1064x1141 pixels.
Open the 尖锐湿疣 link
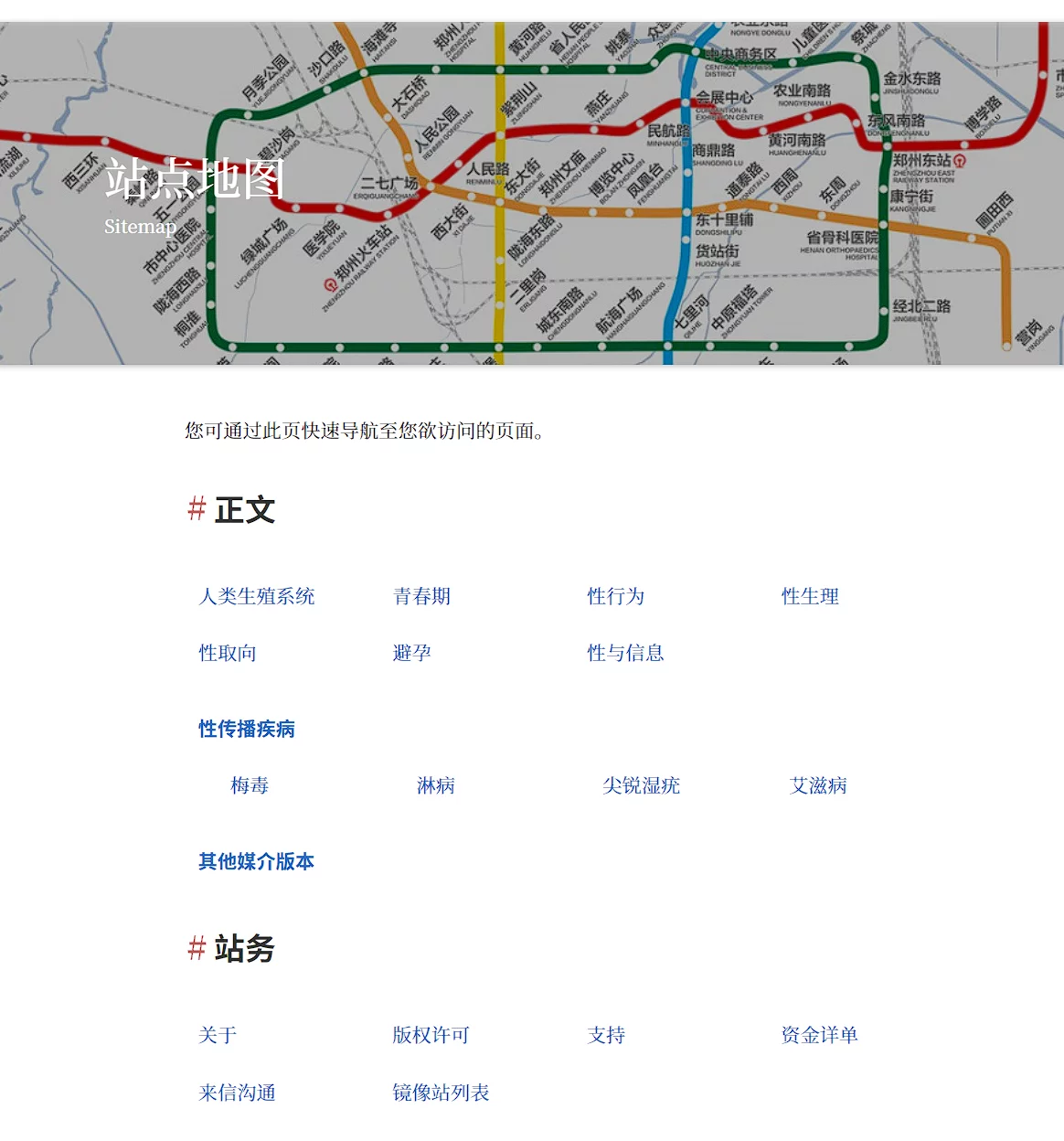pyautogui.click(x=641, y=786)
